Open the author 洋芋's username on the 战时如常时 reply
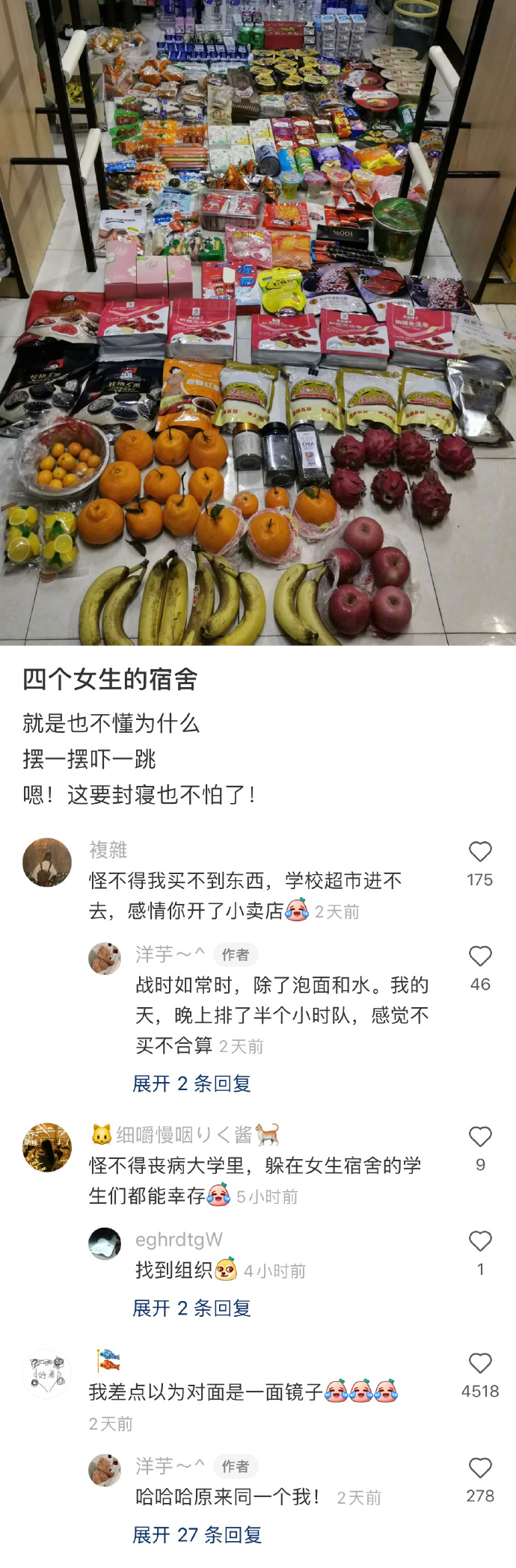 click(170, 954)
